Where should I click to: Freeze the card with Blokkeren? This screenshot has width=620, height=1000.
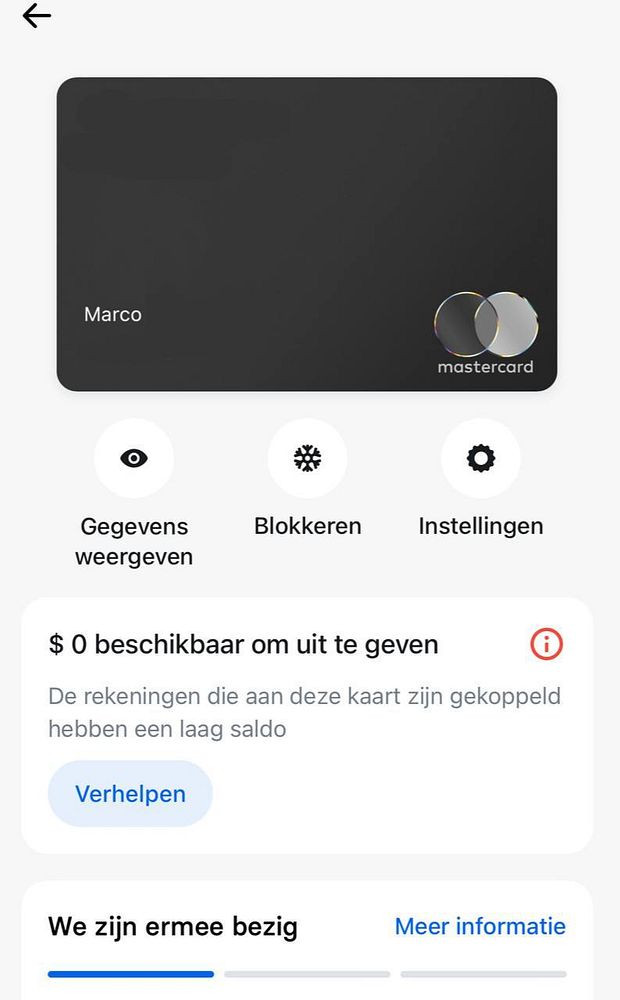pyautogui.click(x=307, y=459)
